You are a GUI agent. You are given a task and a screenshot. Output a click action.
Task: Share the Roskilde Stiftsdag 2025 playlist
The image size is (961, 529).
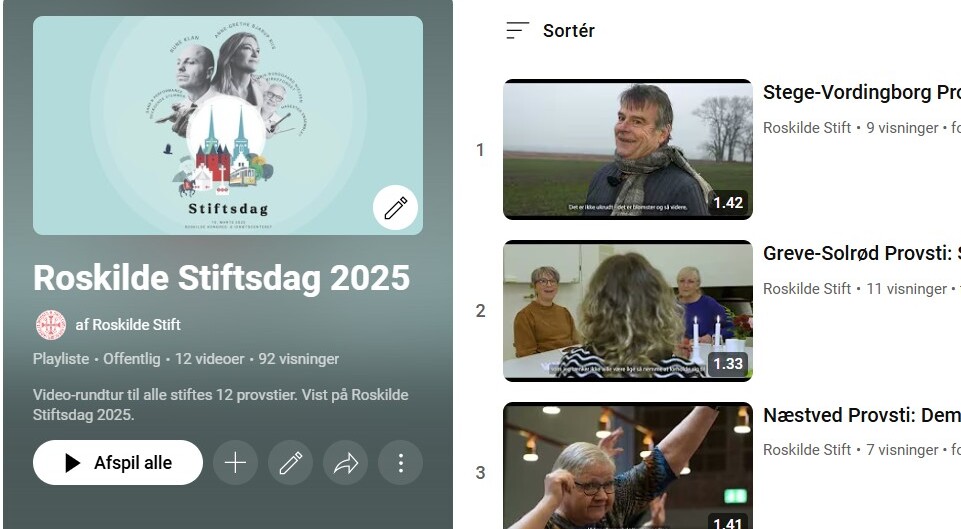345,463
